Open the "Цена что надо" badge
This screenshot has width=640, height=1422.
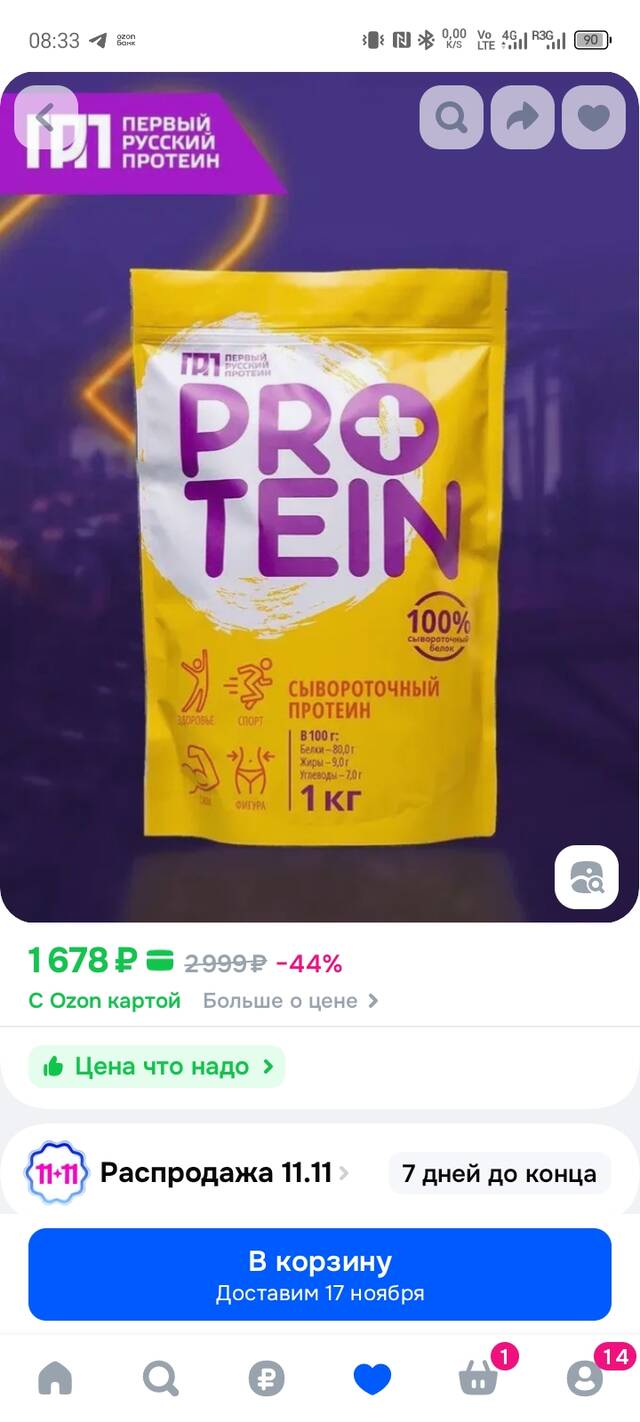pos(157,1066)
